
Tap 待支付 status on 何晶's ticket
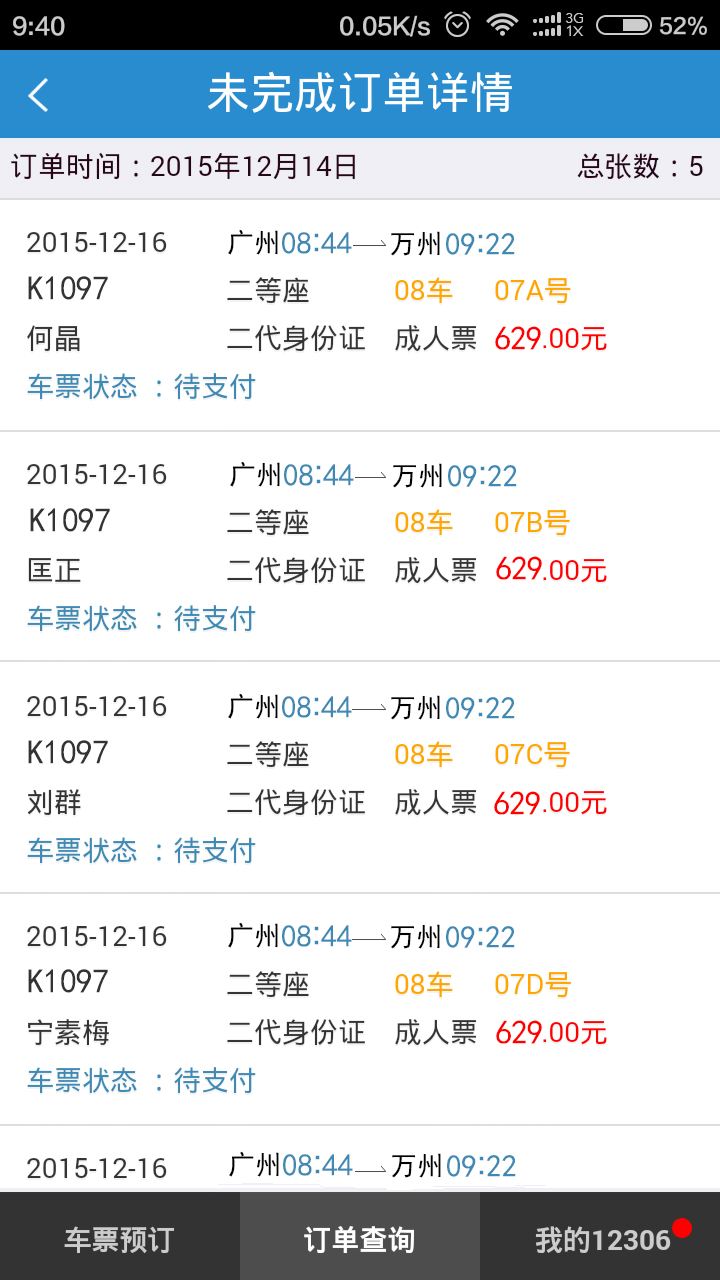(x=213, y=388)
